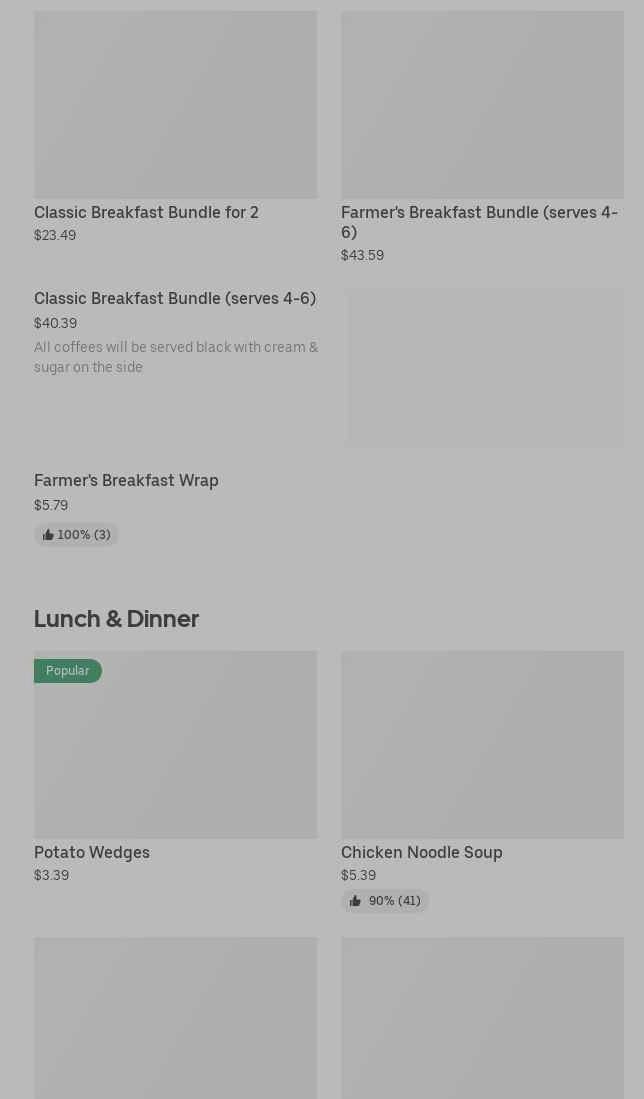The image size is (644, 1099).
Task: Open Classic Breakfast Bundle for 2
Action: (x=146, y=212)
